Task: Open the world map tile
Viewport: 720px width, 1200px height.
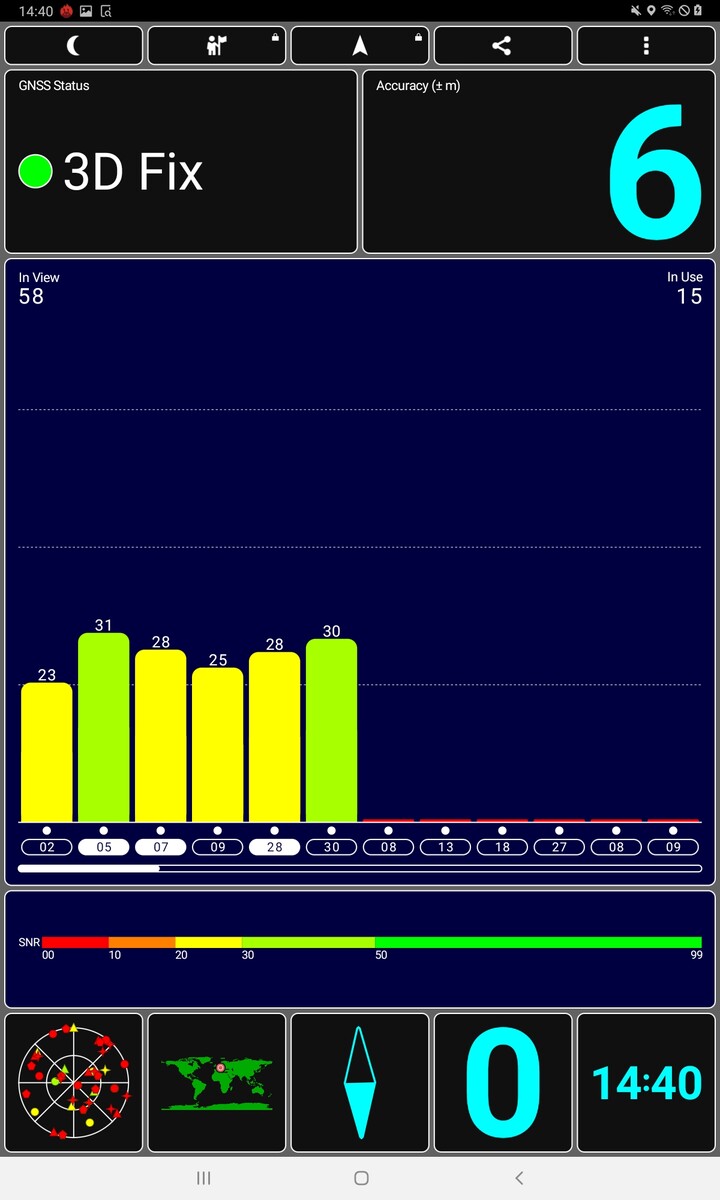Action: click(x=217, y=1084)
